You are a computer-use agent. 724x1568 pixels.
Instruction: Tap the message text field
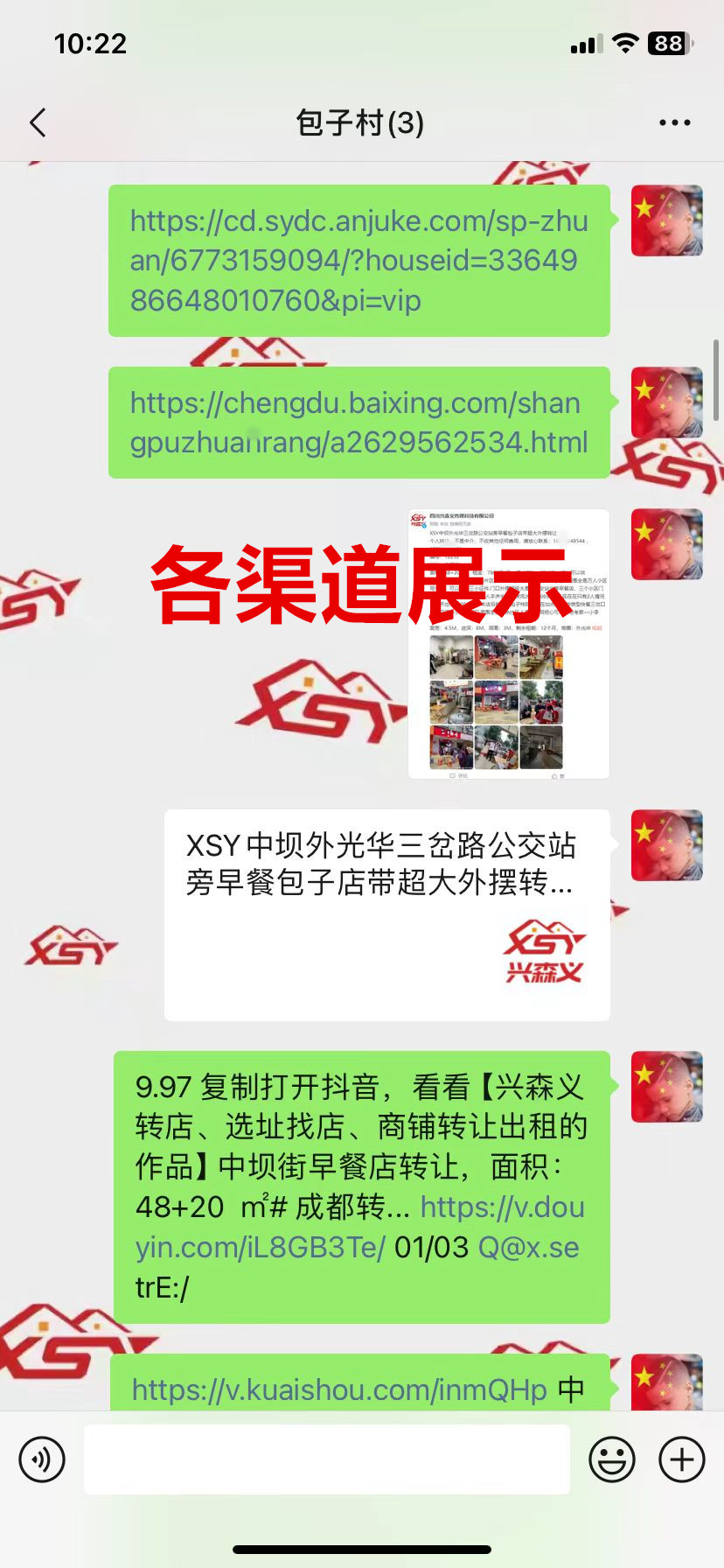[327, 1459]
